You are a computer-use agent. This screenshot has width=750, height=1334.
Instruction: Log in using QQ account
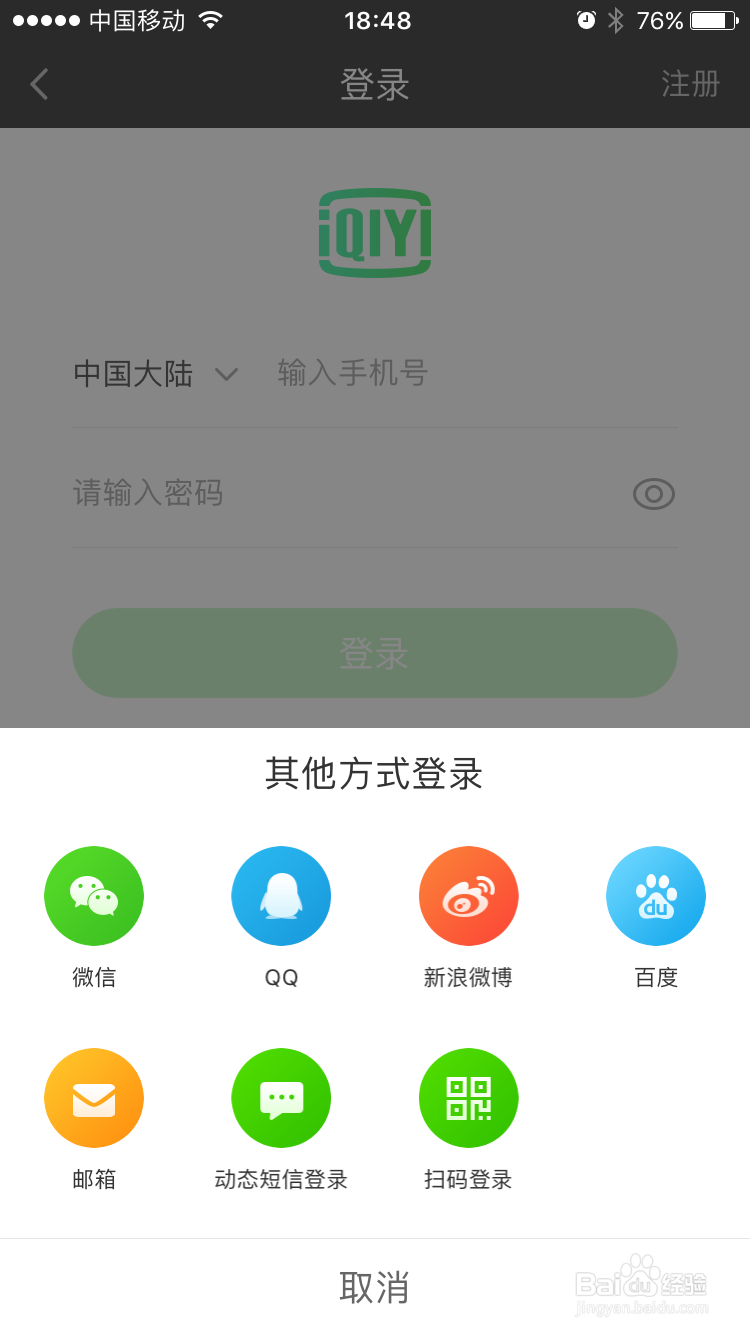coord(281,895)
